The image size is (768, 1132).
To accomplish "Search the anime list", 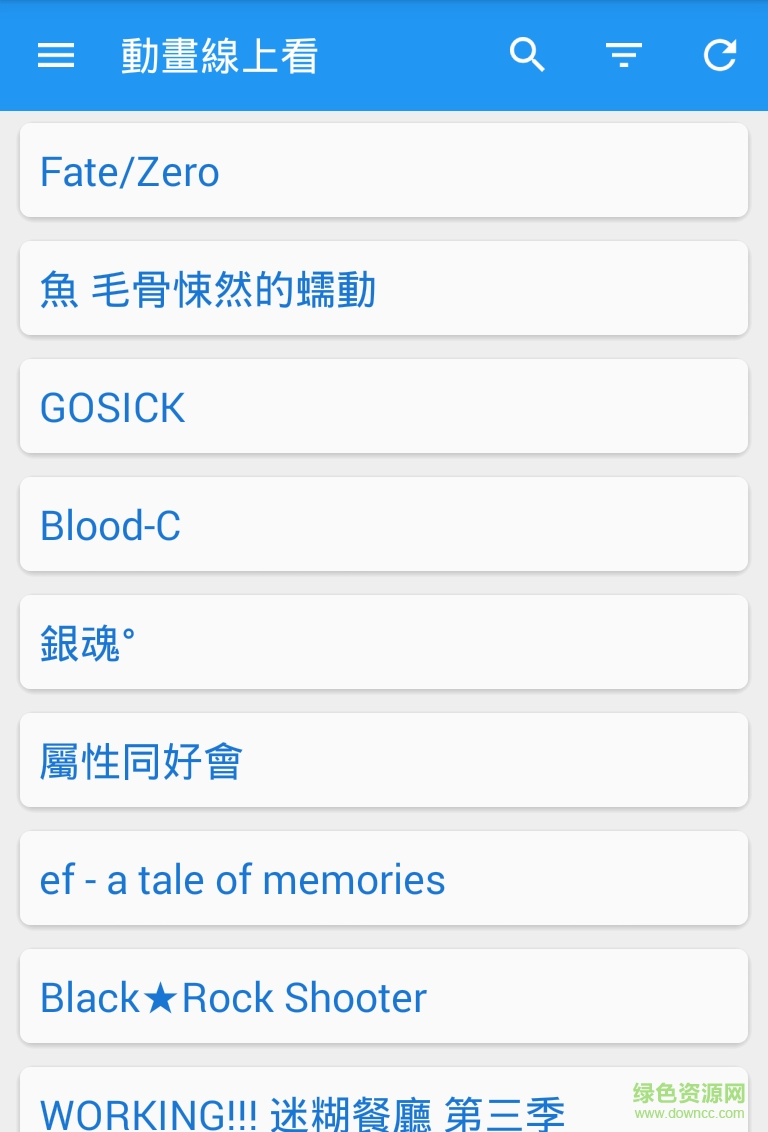I will tap(527, 55).
